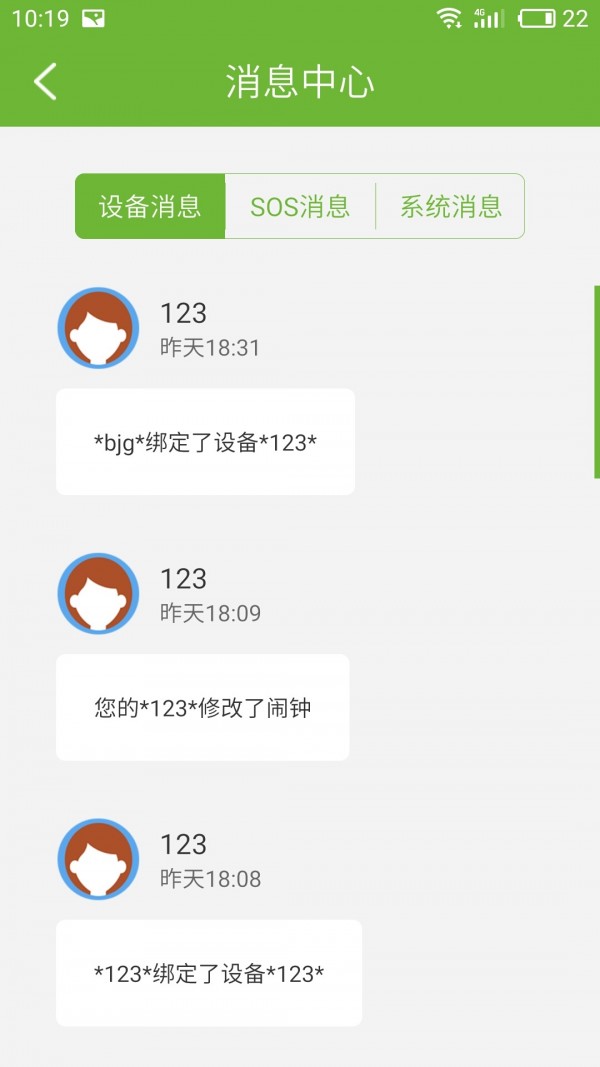The image size is (600, 1067).
Task: Open message *bjg*绑定了设备*123*
Action: click(205, 442)
